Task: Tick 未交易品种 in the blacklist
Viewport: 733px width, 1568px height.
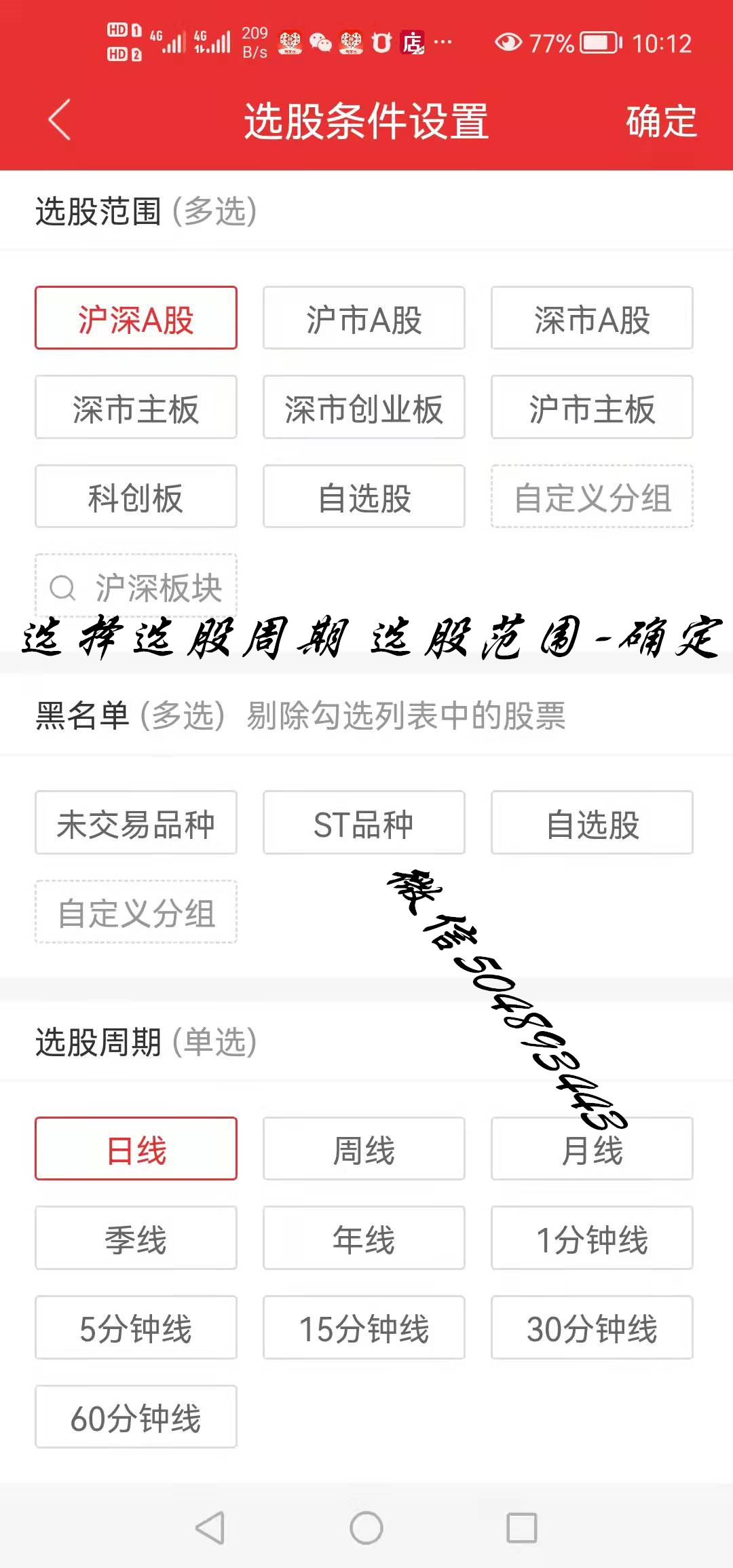Action: [x=136, y=823]
